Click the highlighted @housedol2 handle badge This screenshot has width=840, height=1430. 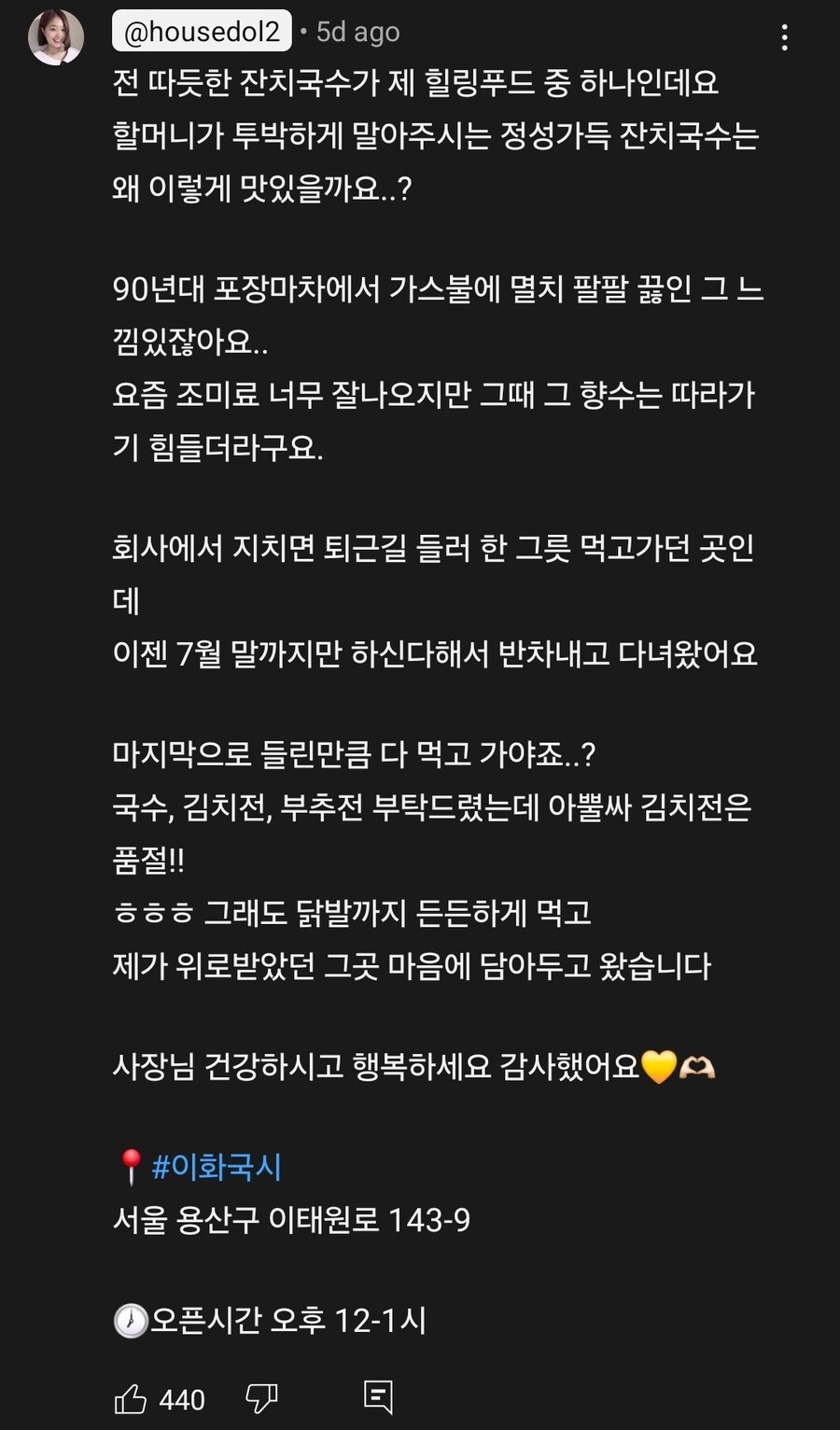pos(199,31)
